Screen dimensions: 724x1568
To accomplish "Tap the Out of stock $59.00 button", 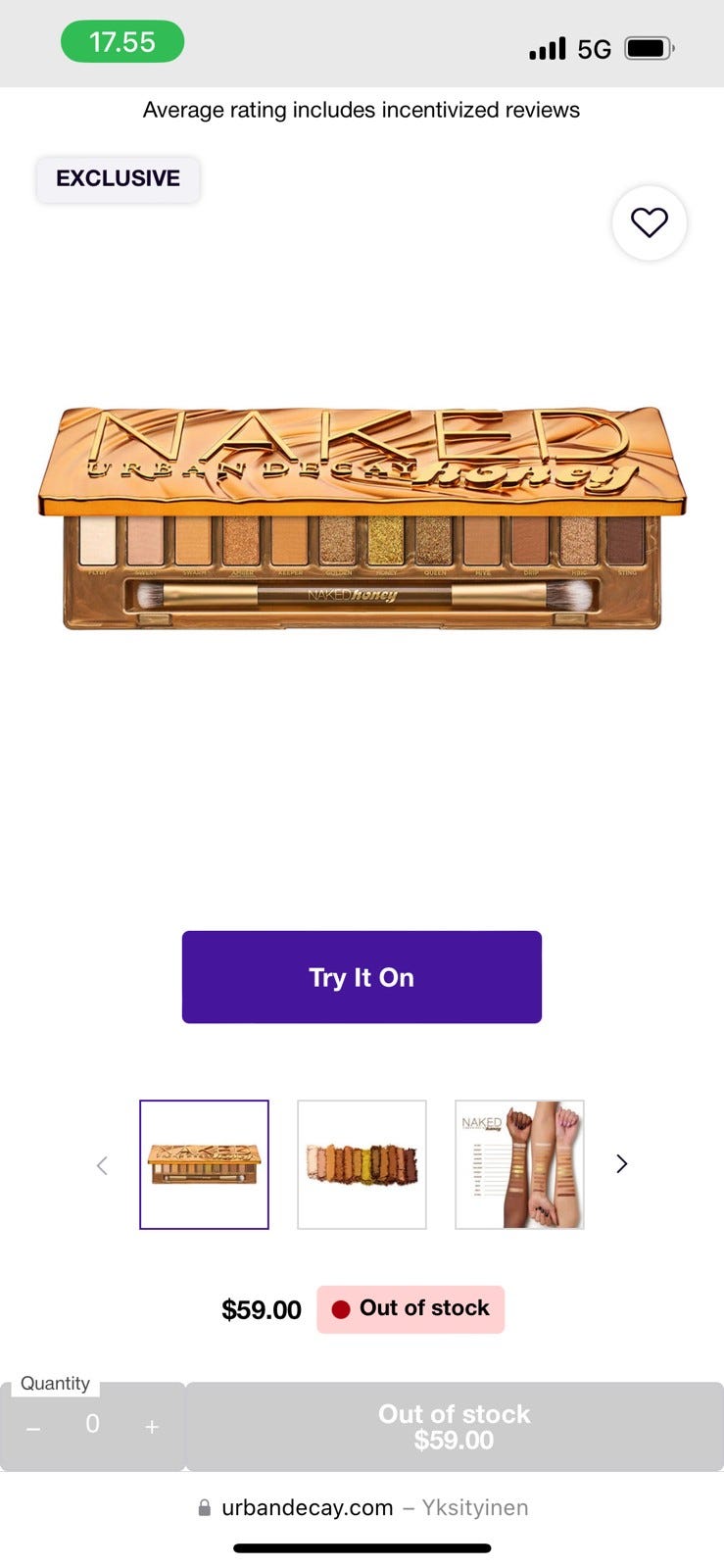I will [454, 1426].
